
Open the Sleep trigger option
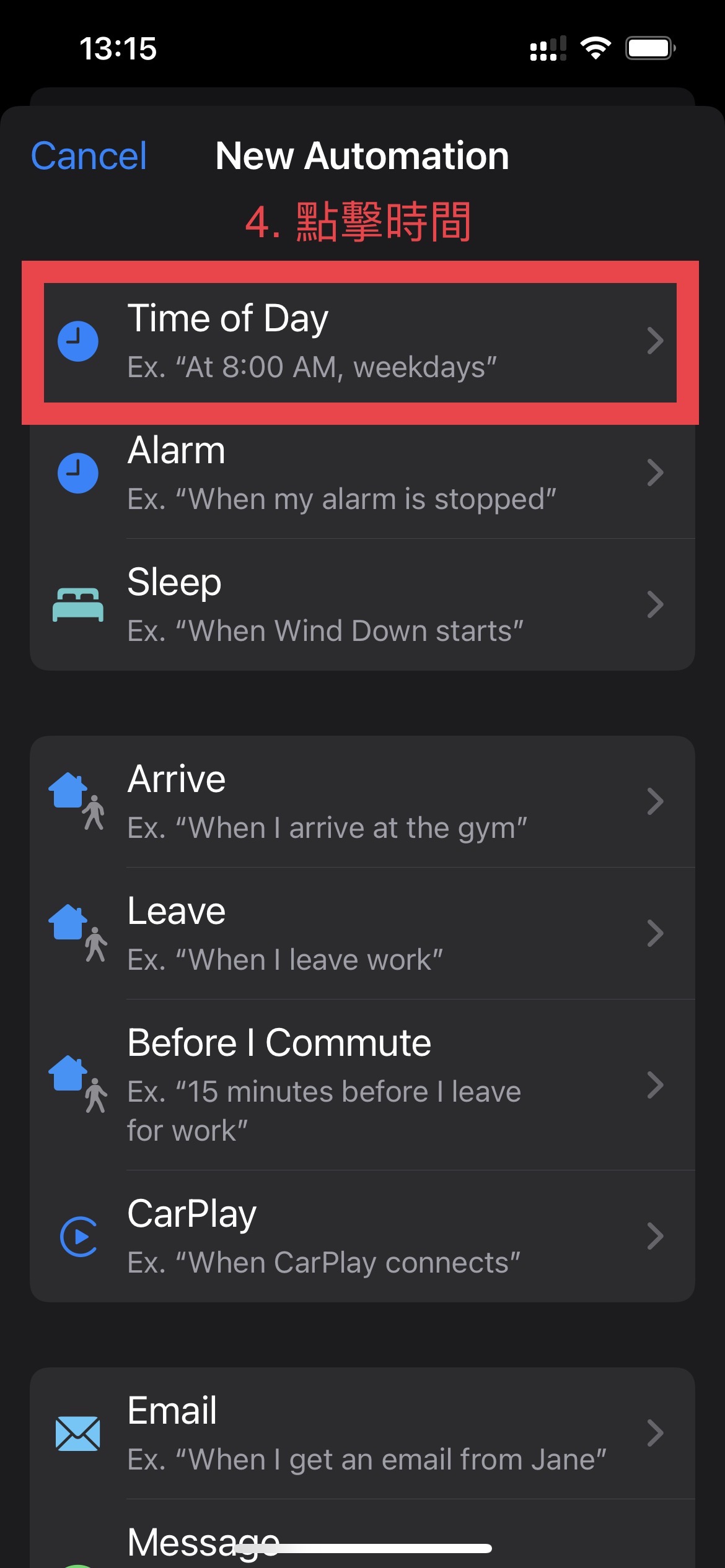click(x=362, y=604)
